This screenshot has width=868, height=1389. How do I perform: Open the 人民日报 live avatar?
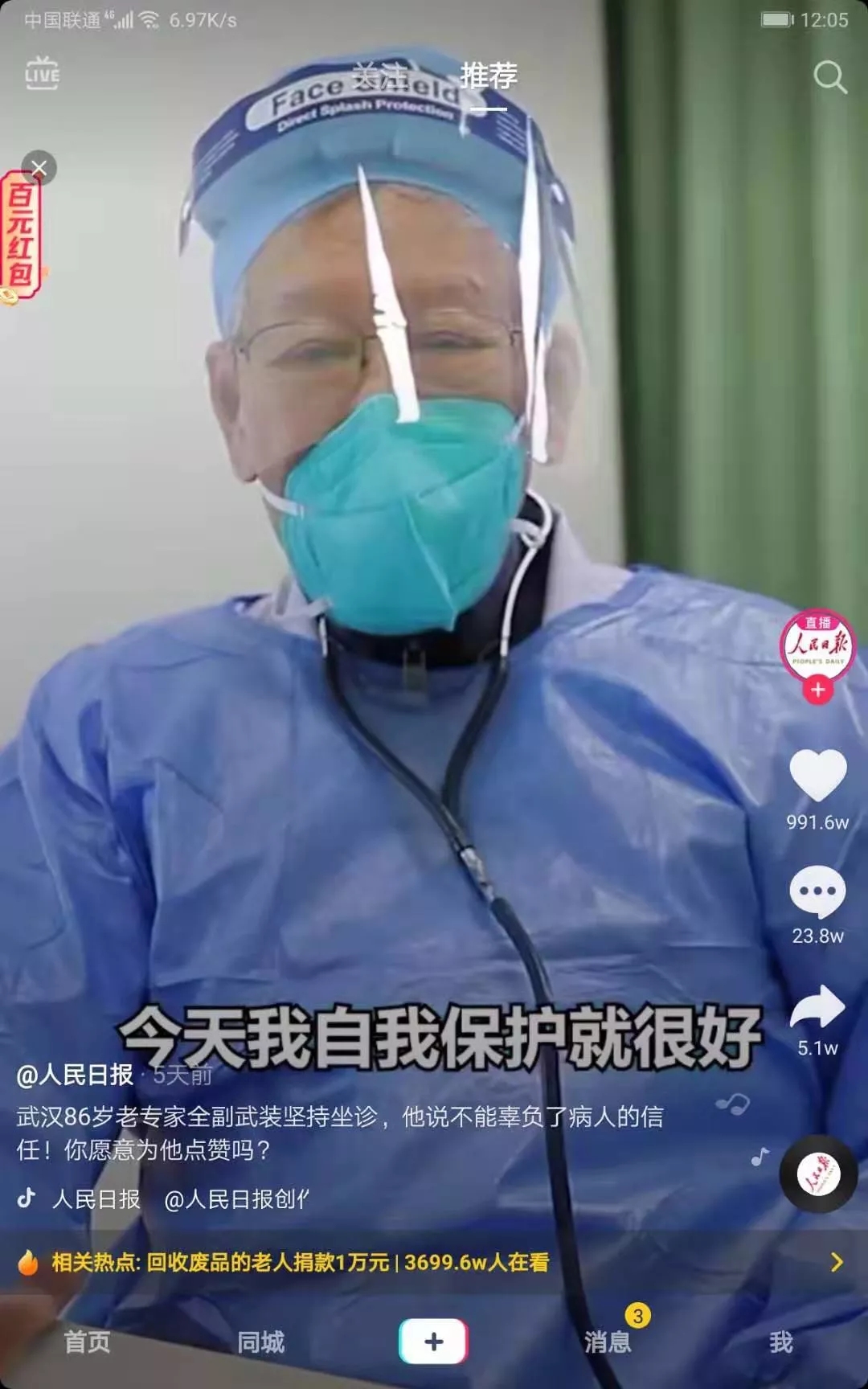click(817, 645)
